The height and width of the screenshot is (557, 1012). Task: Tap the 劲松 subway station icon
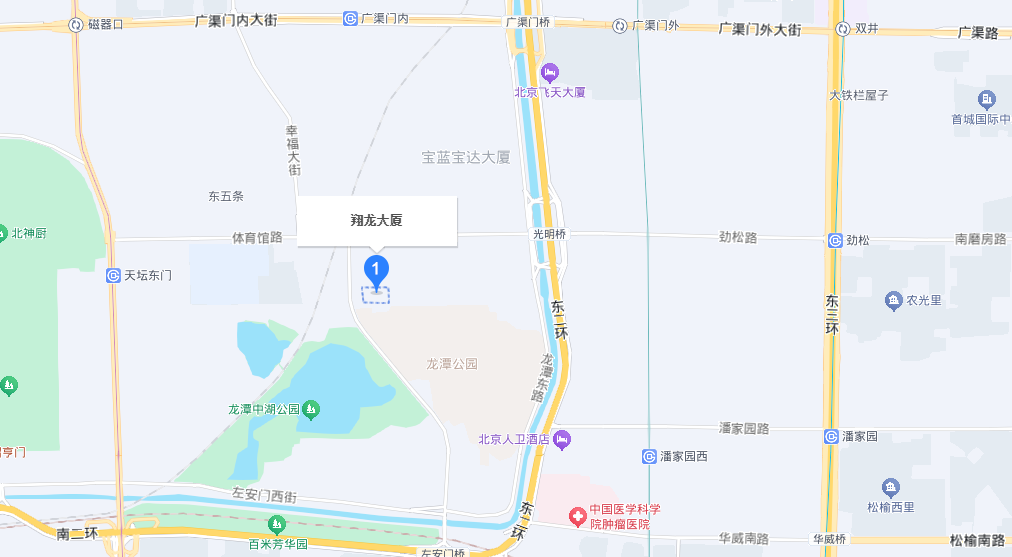pyautogui.click(x=835, y=240)
